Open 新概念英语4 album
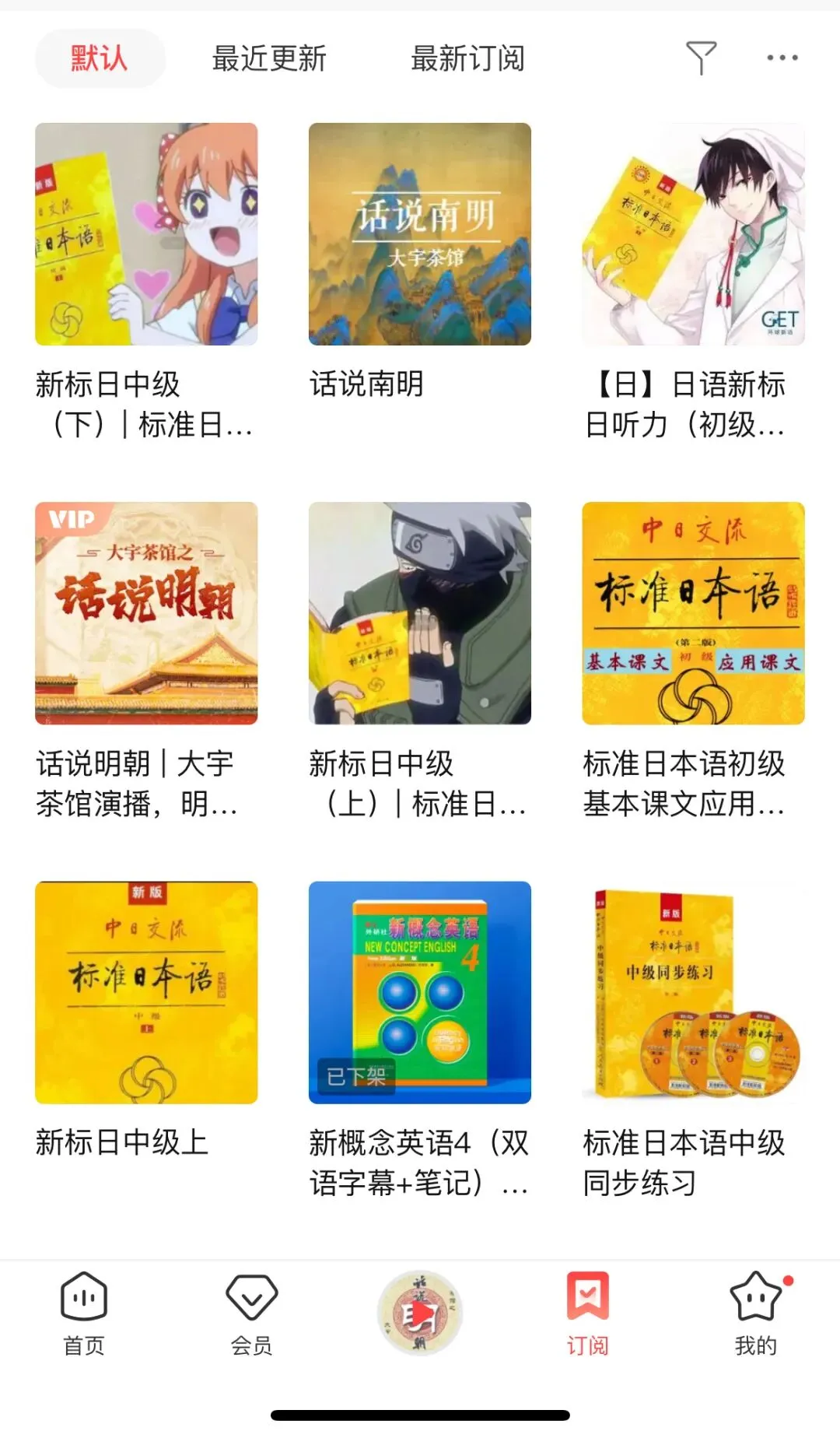Image resolution: width=840 pixels, height=1438 pixels. point(420,992)
